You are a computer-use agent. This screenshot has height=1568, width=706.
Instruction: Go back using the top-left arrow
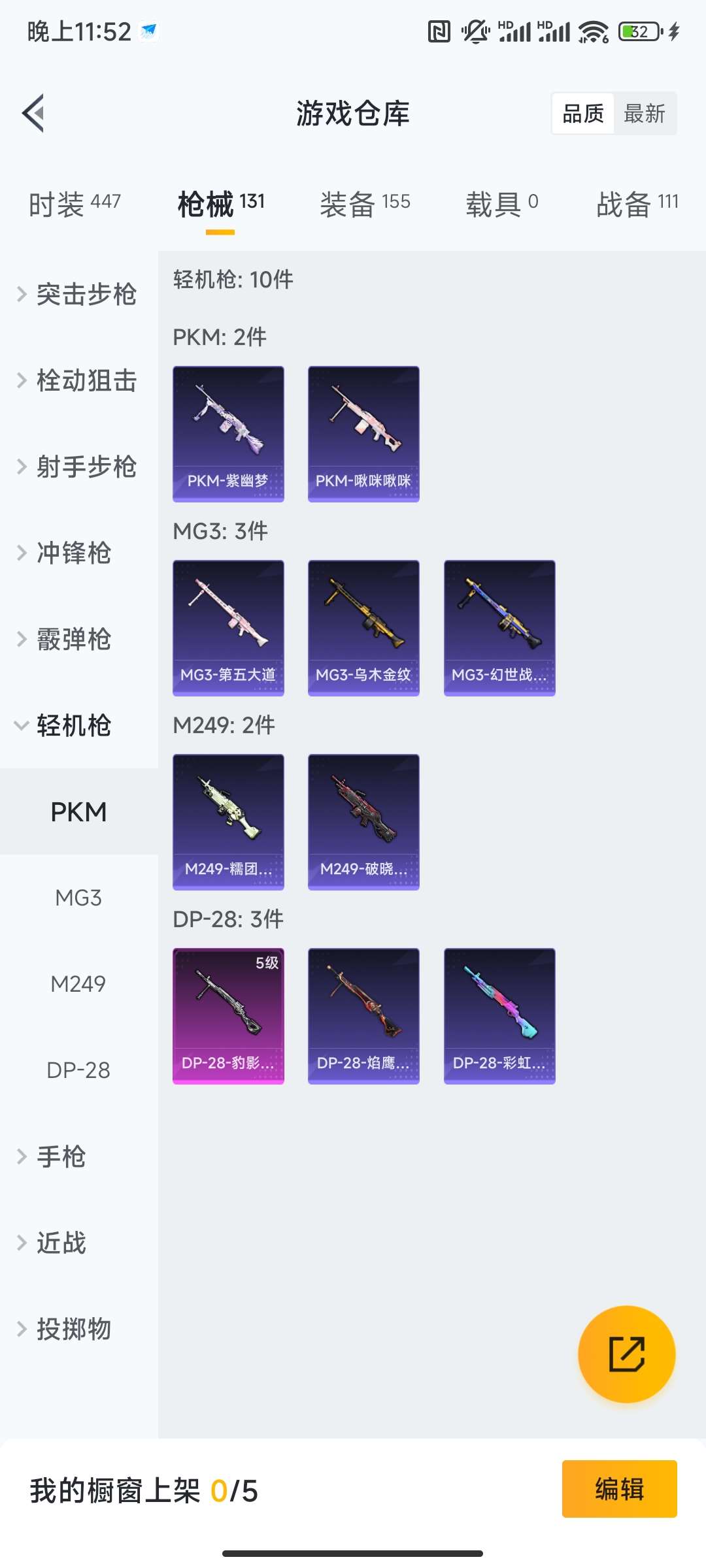click(34, 113)
